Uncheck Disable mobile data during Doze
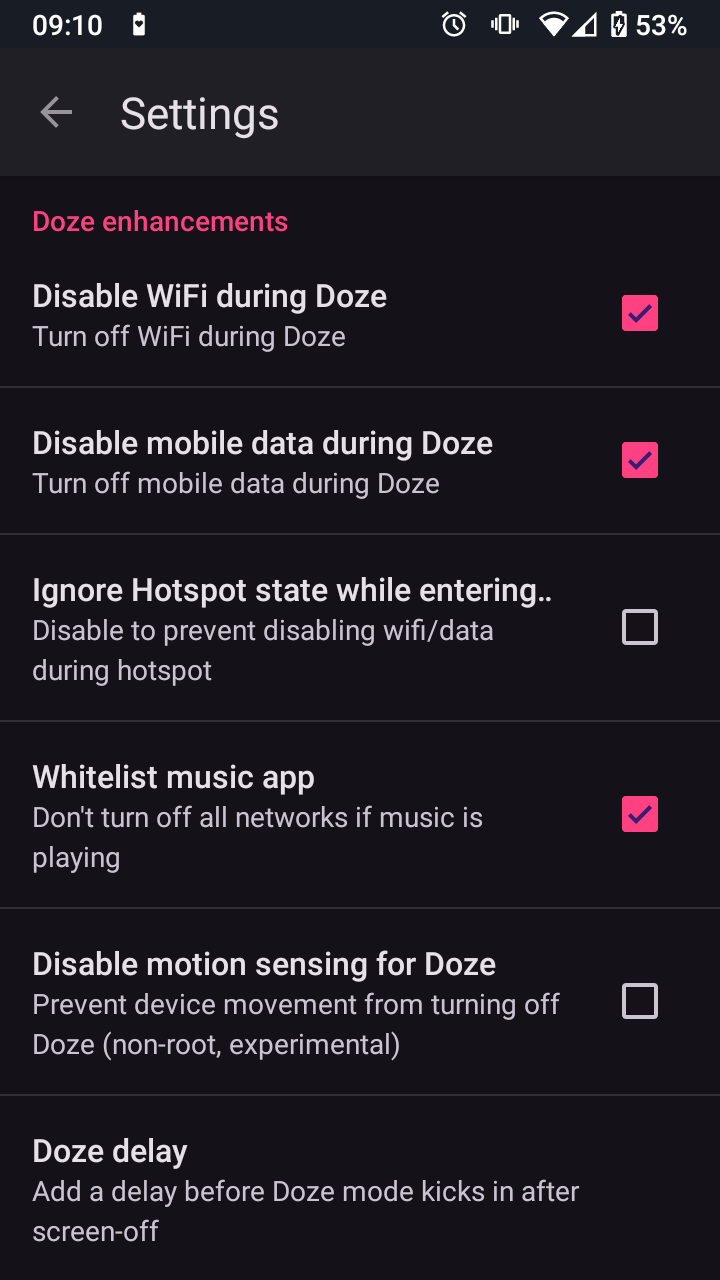This screenshot has width=720, height=1280. coord(639,460)
